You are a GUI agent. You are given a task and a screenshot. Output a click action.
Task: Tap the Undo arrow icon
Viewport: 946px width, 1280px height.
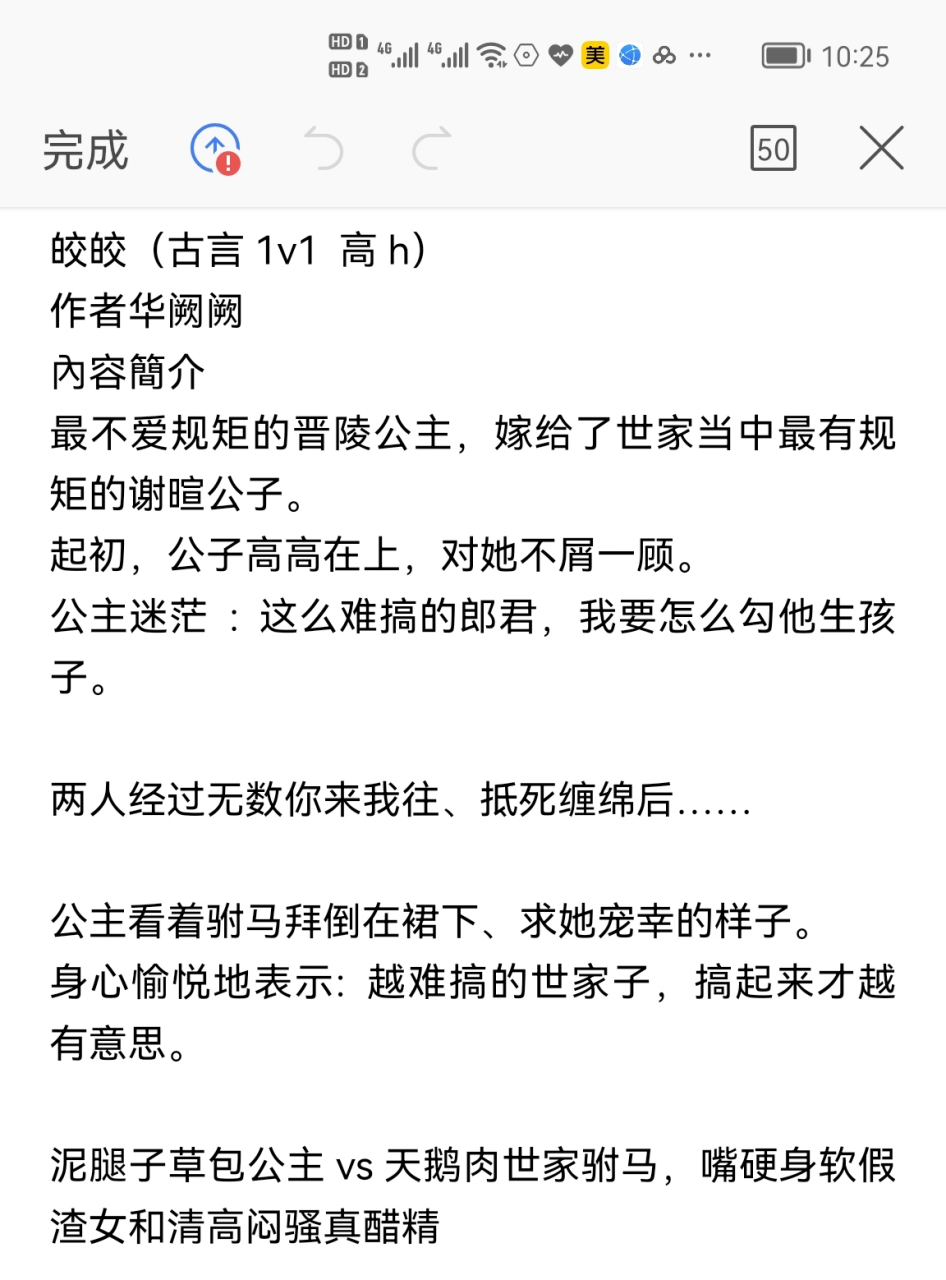[x=323, y=147]
